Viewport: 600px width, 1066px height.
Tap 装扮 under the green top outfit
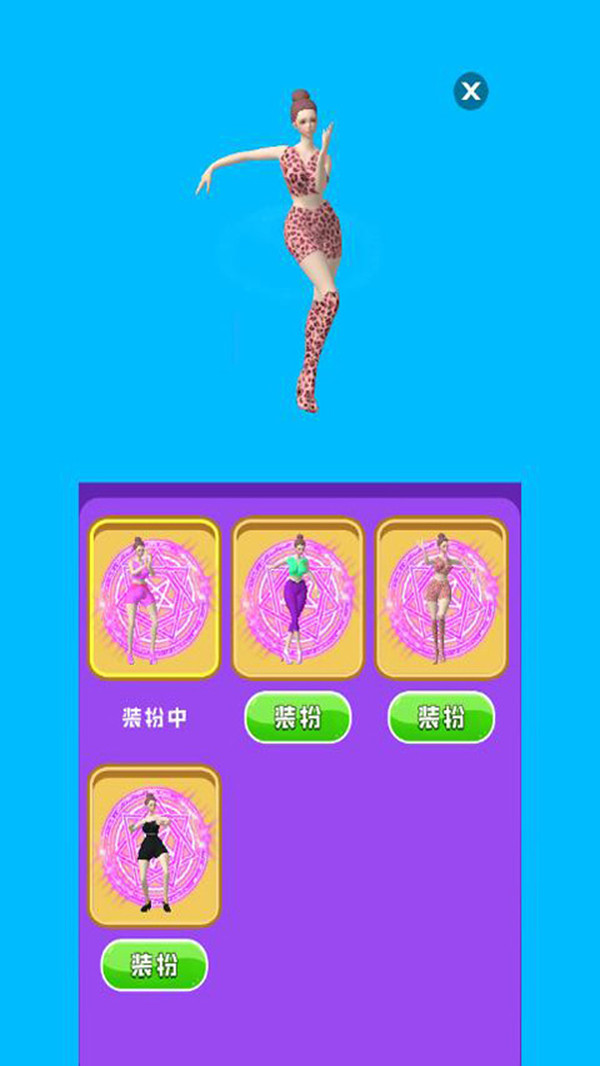(x=298, y=717)
